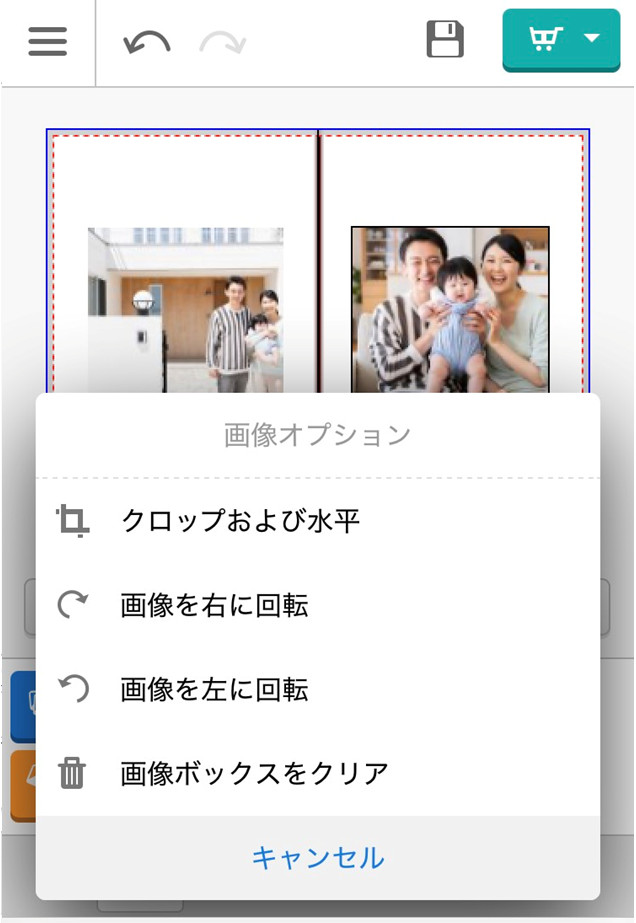Dismiss the dialog with キャンセル
Screen dimensions: 636x923
click(317, 857)
